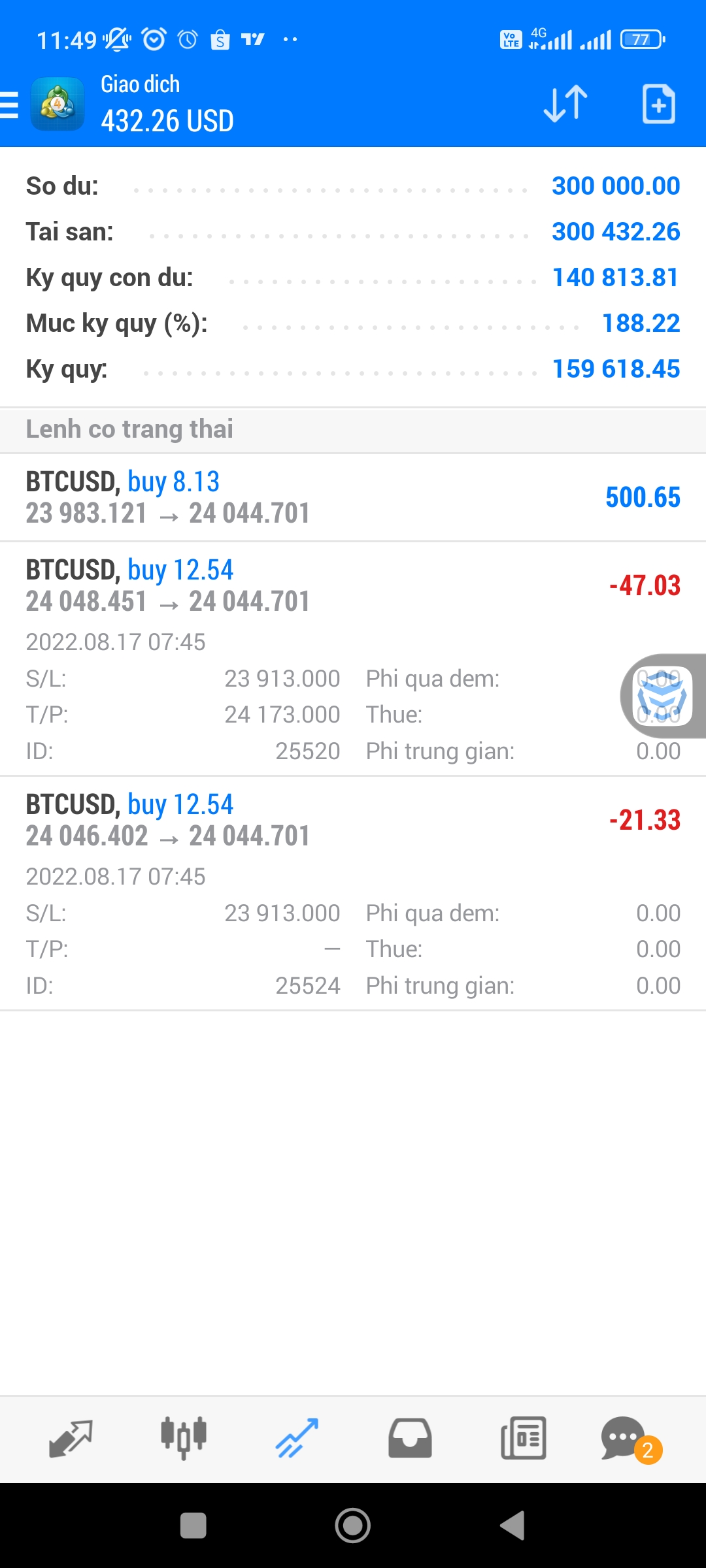This screenshot has width=706, height=1568.
Task: Open the News tab
Action: pos(523,1438)
